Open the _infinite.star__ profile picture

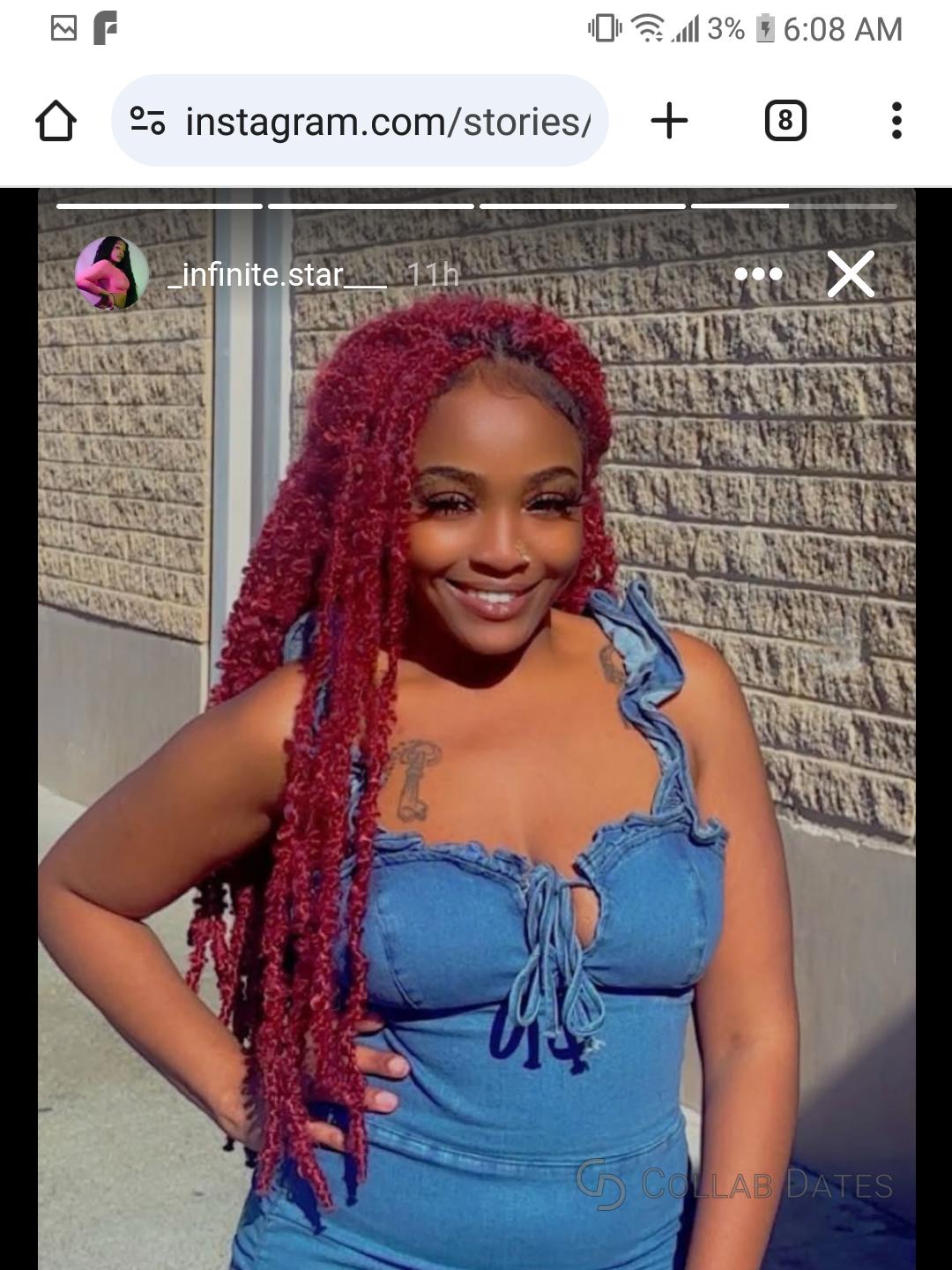pos(111,273)
